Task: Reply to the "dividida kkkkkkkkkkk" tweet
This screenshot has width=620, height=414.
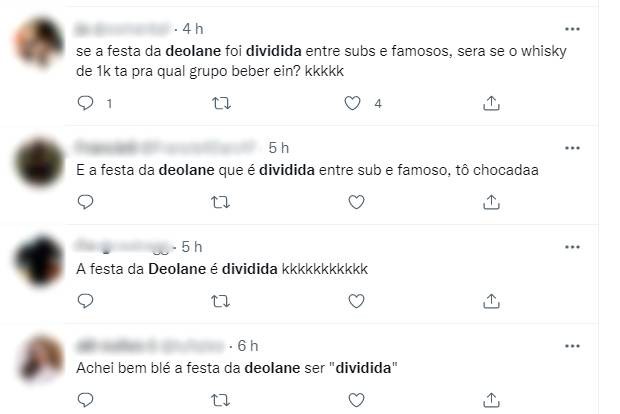Action: 86,300
